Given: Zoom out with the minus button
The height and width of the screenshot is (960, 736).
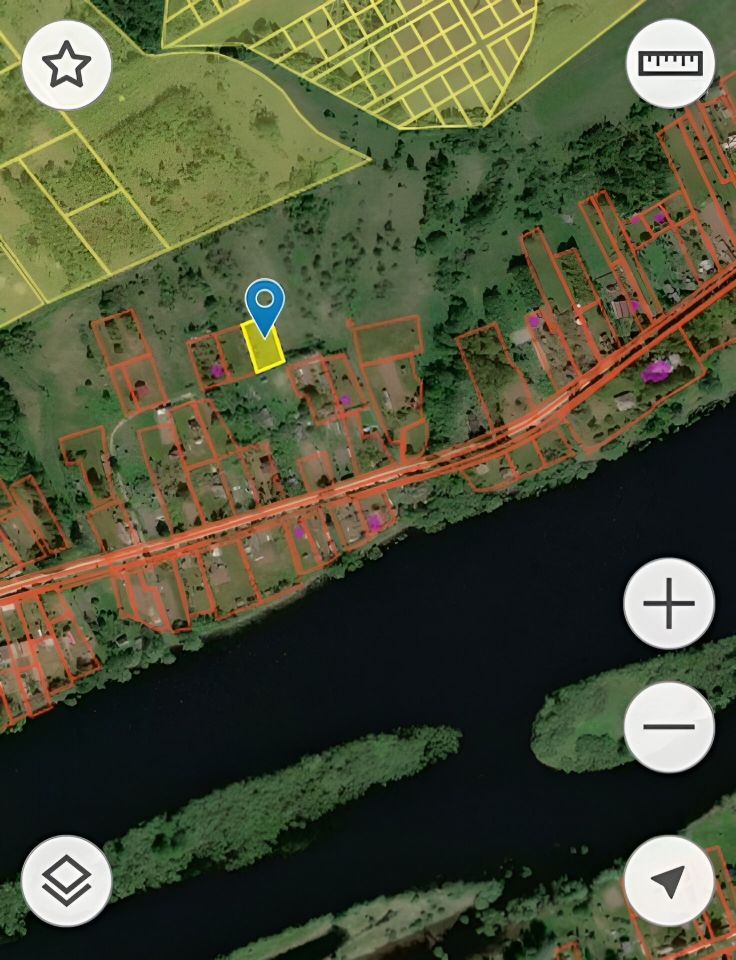Looking at the screenshot, I should click(x=668, y=726).
